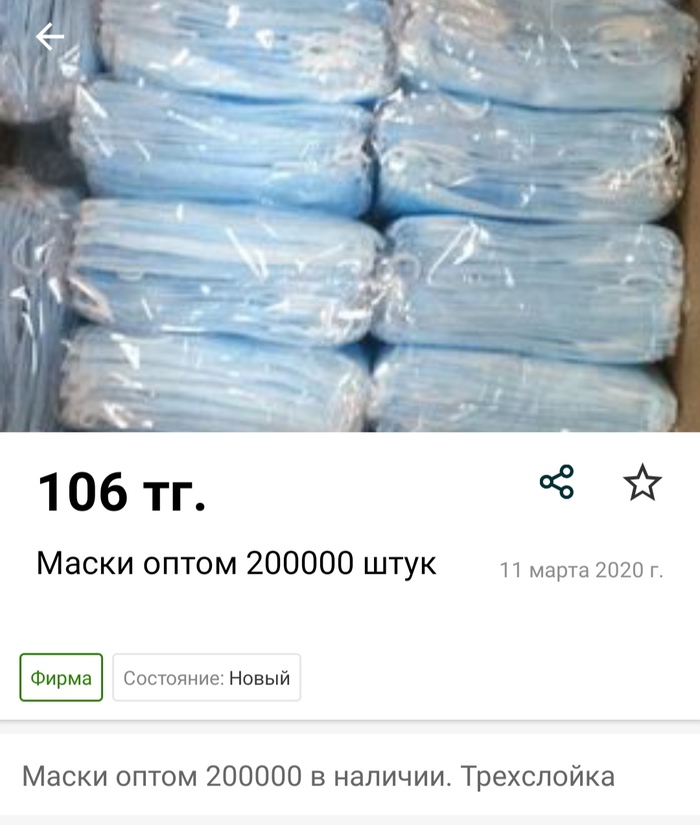
Task: Go back using the arrow
Action: click(49, 37)
